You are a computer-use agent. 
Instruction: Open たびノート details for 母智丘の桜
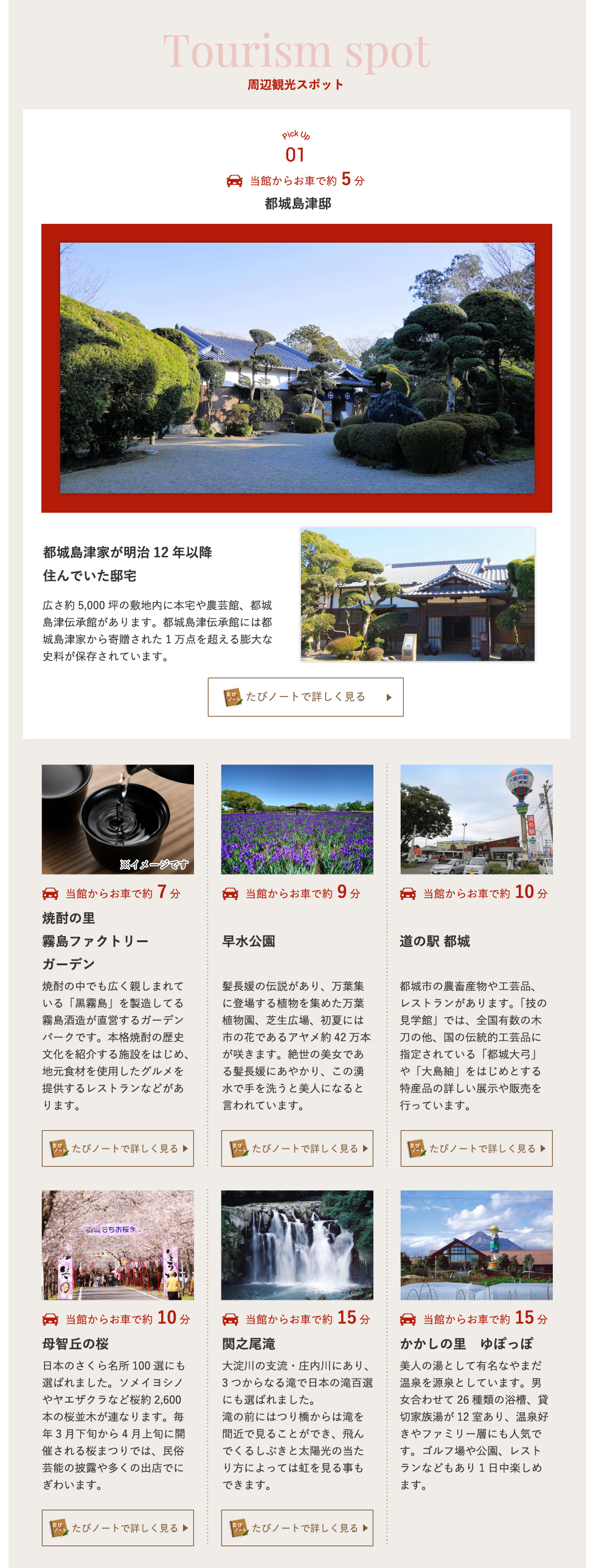click(117, 1527)
